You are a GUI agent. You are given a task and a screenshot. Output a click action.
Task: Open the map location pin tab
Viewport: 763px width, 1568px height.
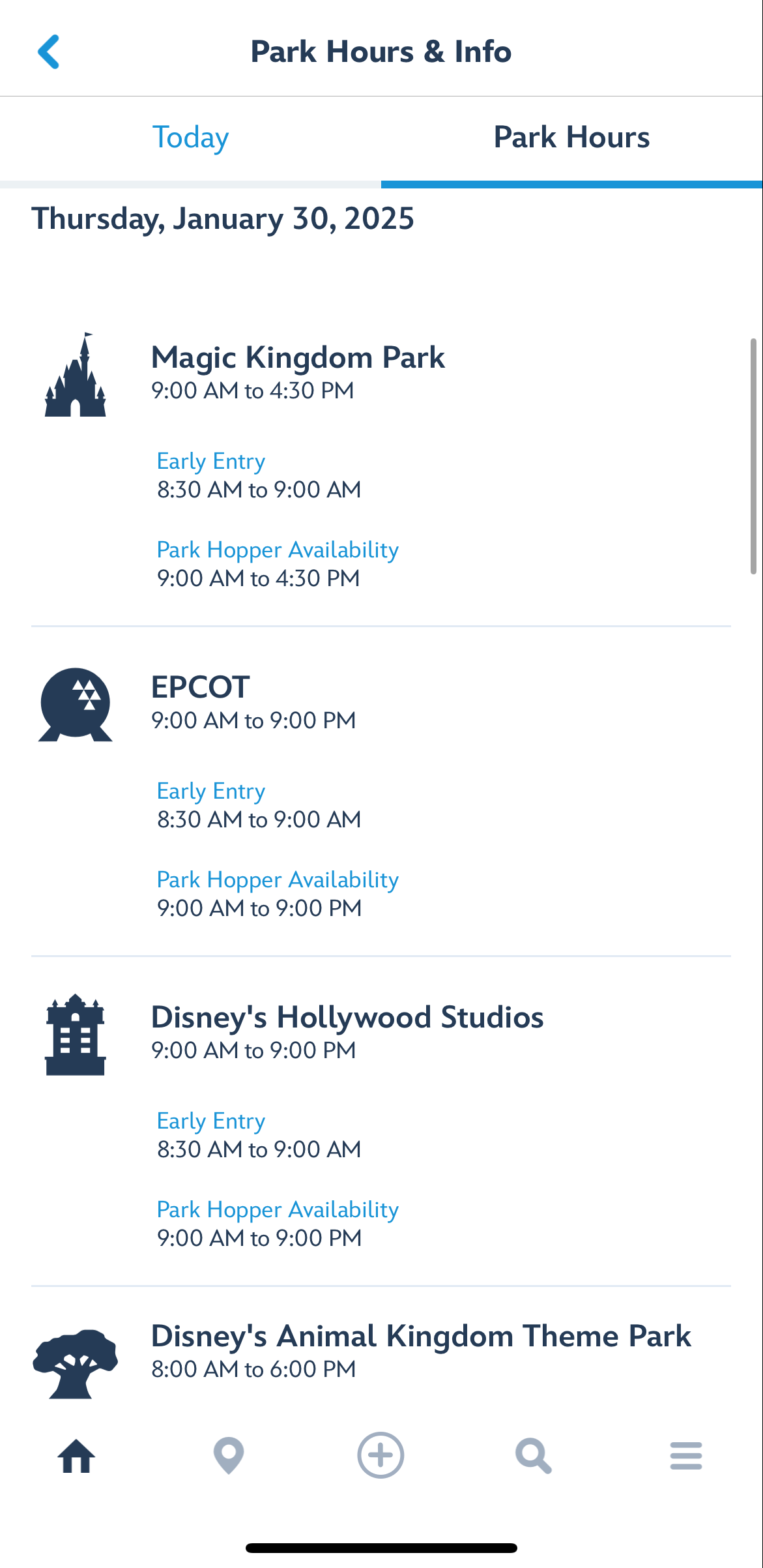point(229,1456)
